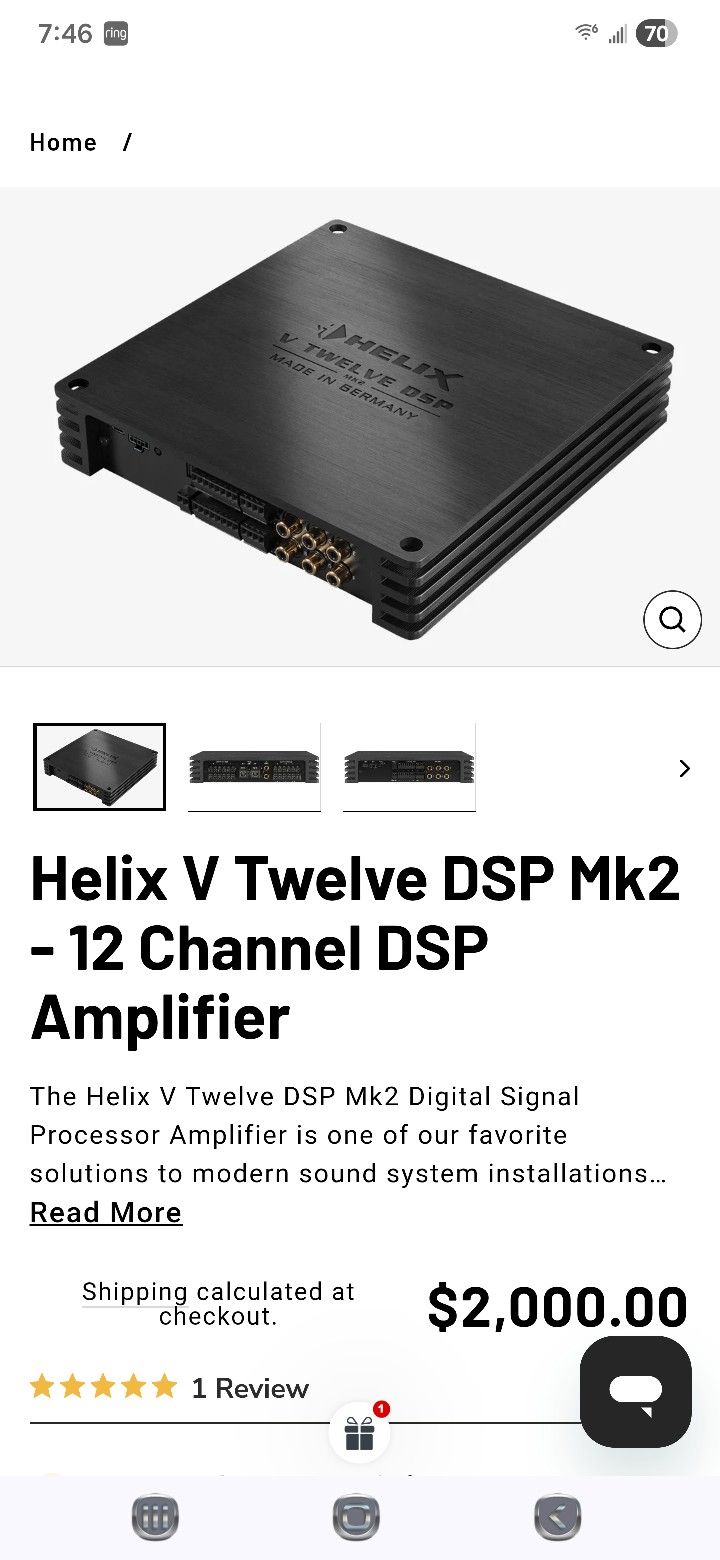720x1560 pixels.
Task: Zoom into the product image with magnifier
Action: tap(672, 620)
